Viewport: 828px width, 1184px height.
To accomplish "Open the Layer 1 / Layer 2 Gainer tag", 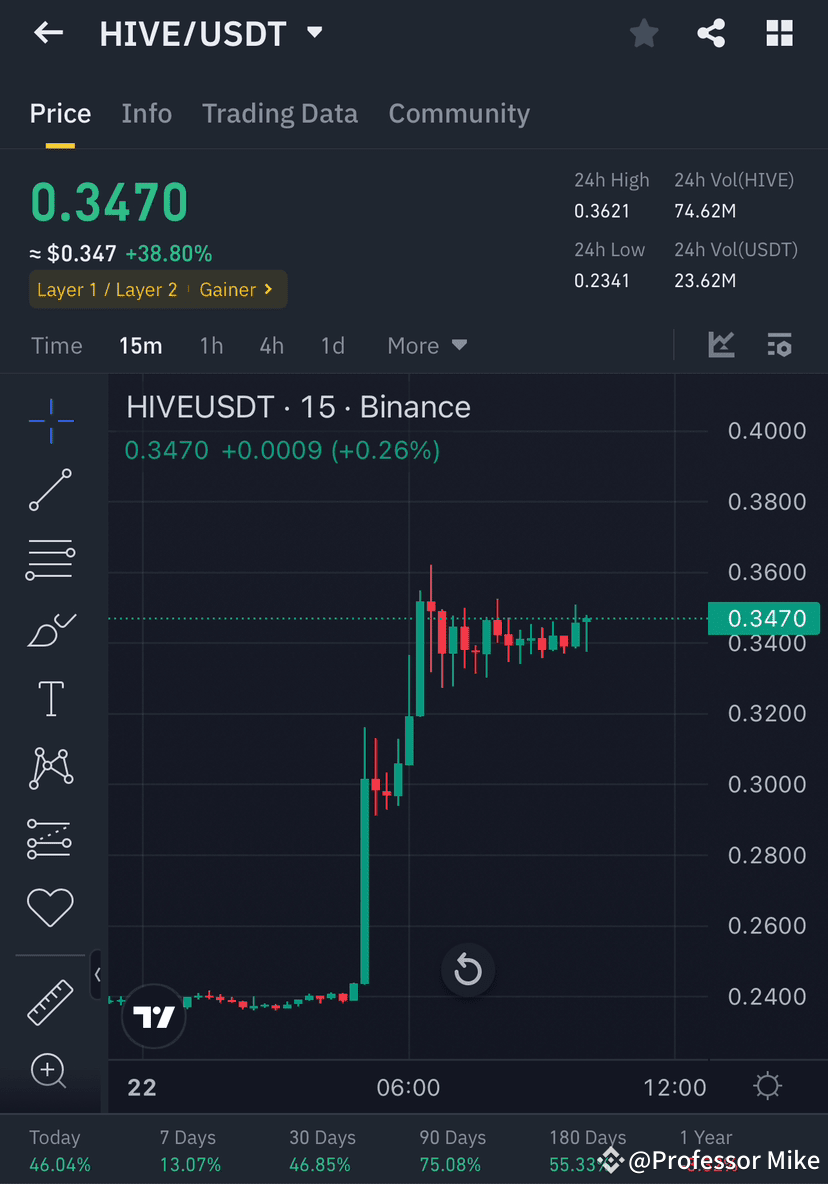I will coord(157,289).
